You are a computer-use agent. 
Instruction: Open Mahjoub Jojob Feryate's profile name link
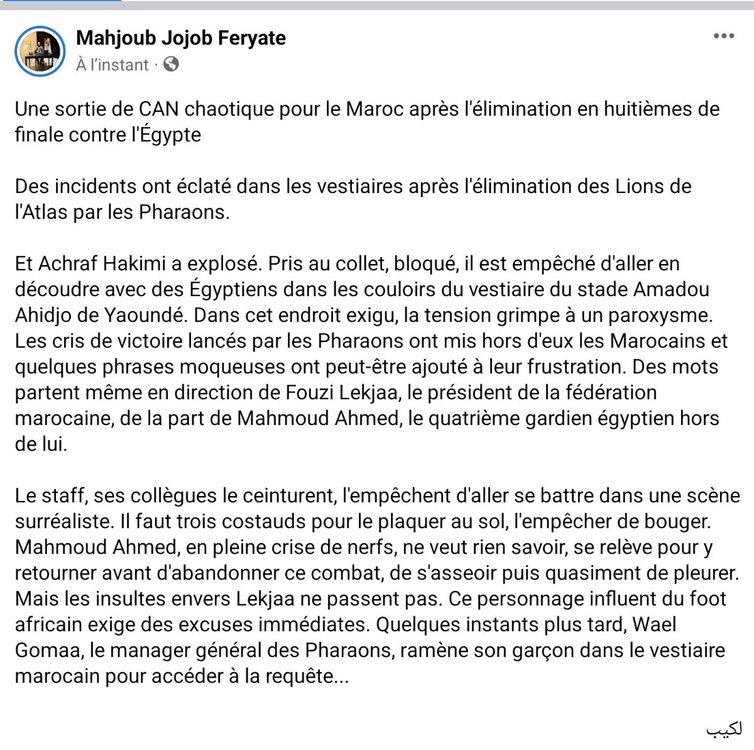[180, 38]
